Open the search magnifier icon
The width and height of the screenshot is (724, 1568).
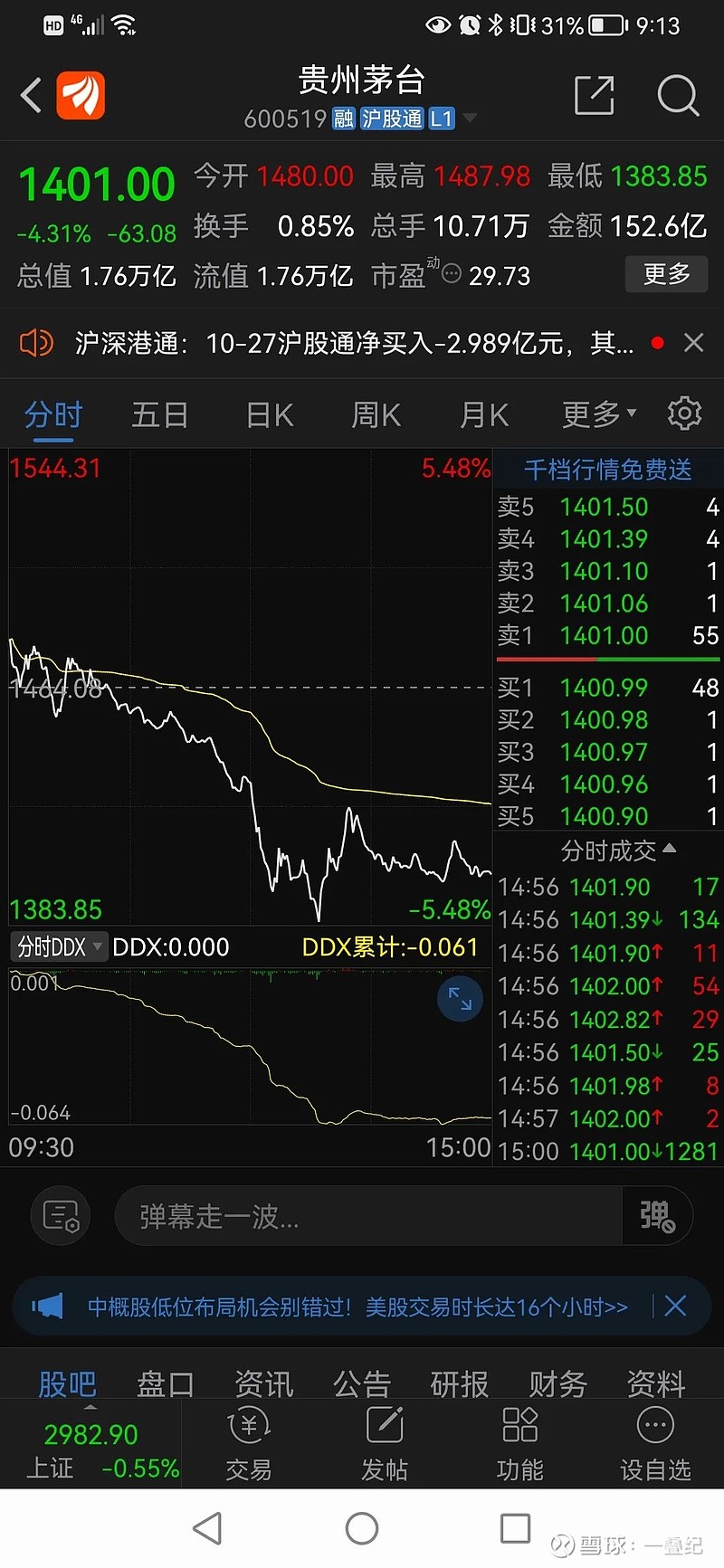click(678, 95)
